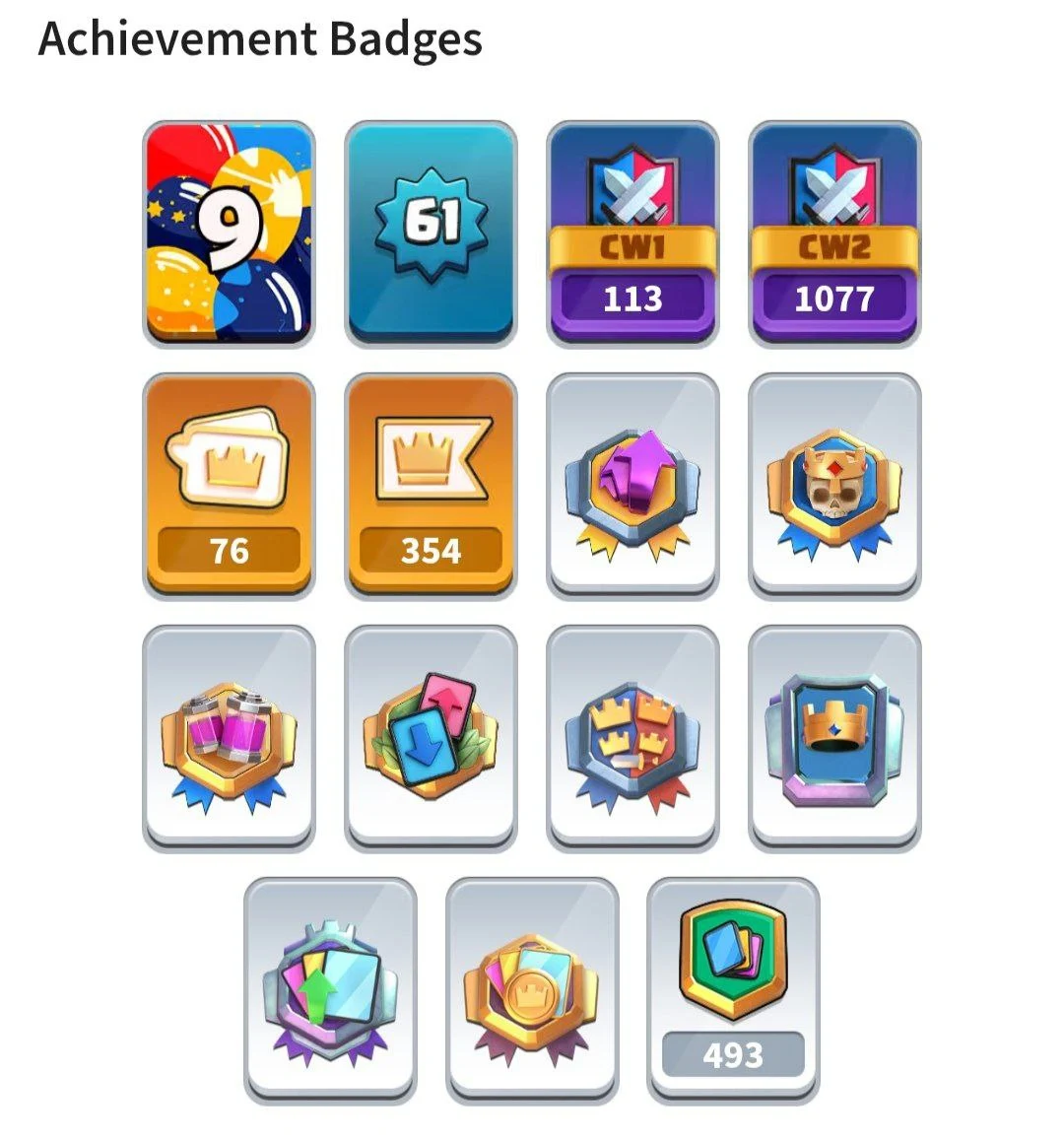This screenshot has height=1140, width=1064.
Task: Tap the green arrow card badge
Action: pos(330,989)
